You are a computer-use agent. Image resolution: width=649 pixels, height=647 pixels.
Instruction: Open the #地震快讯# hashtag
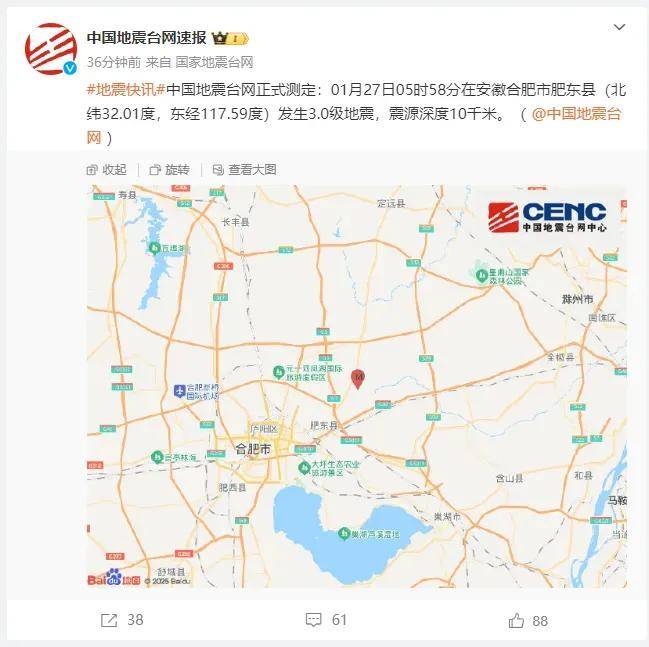pyautogui.click(x=125, y=90)
